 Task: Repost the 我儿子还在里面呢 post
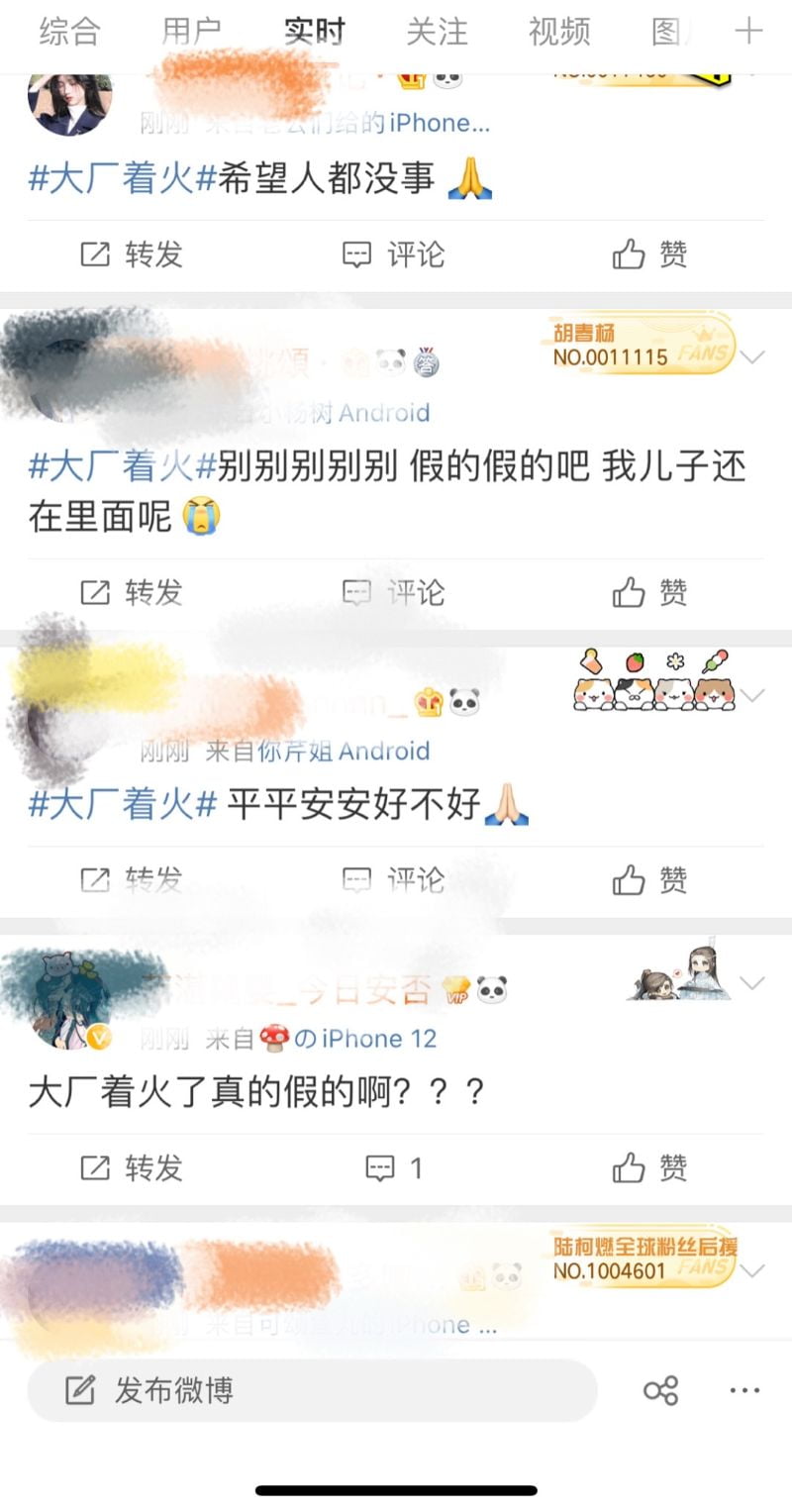click(x=132, y=592)
